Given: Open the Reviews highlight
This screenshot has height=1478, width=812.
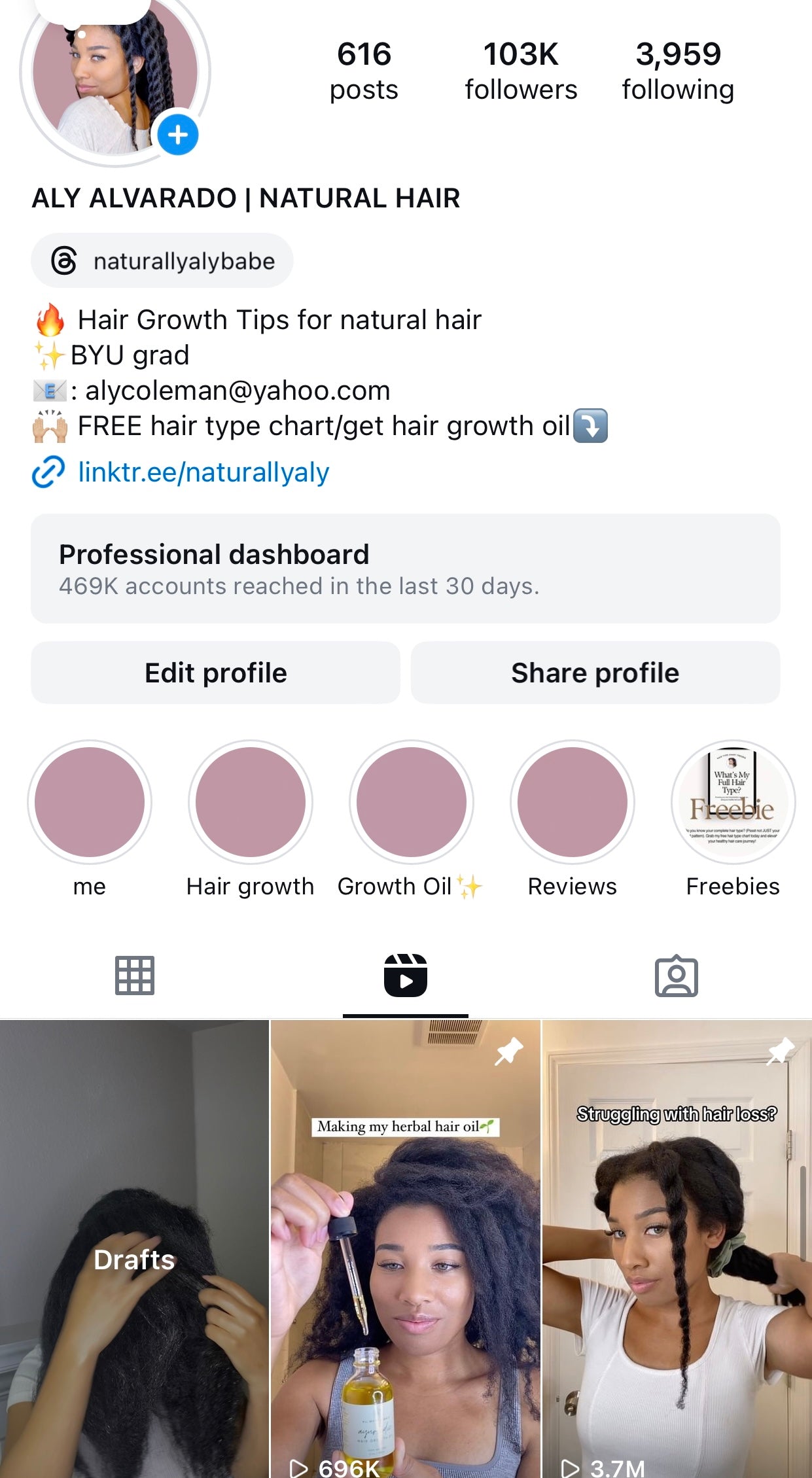Looking at the screenshot, I should (572, 802).
